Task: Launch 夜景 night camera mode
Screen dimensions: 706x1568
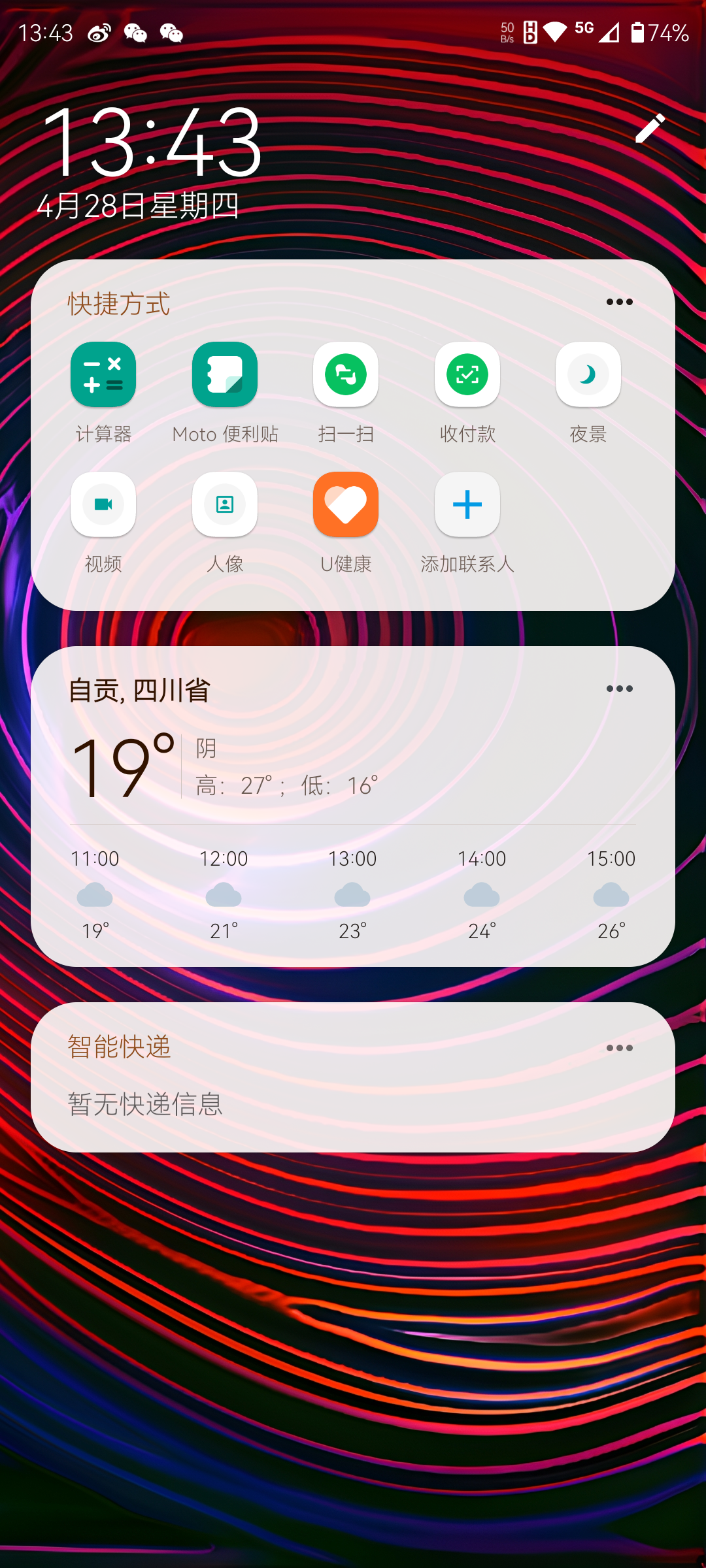Action: (x=588, y=375)
